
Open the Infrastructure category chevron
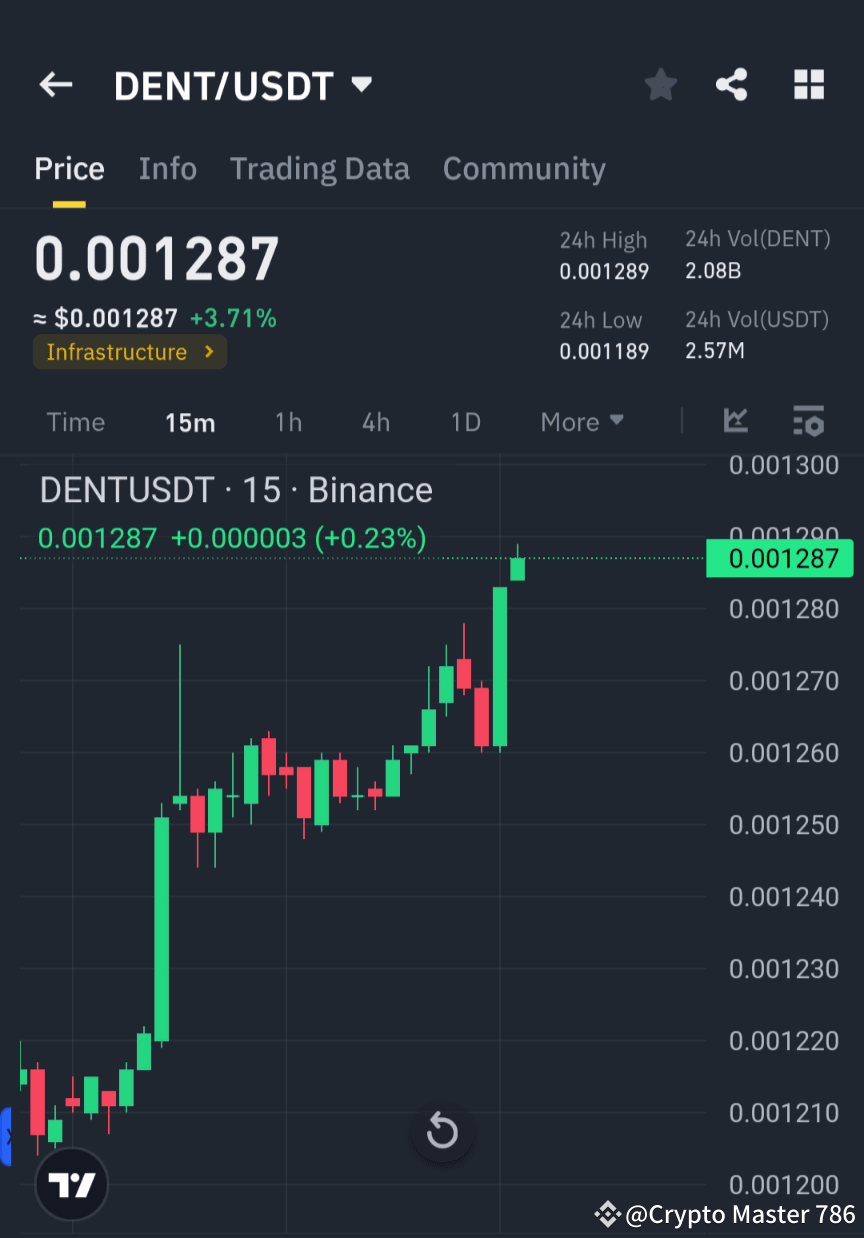pos(208,352)
